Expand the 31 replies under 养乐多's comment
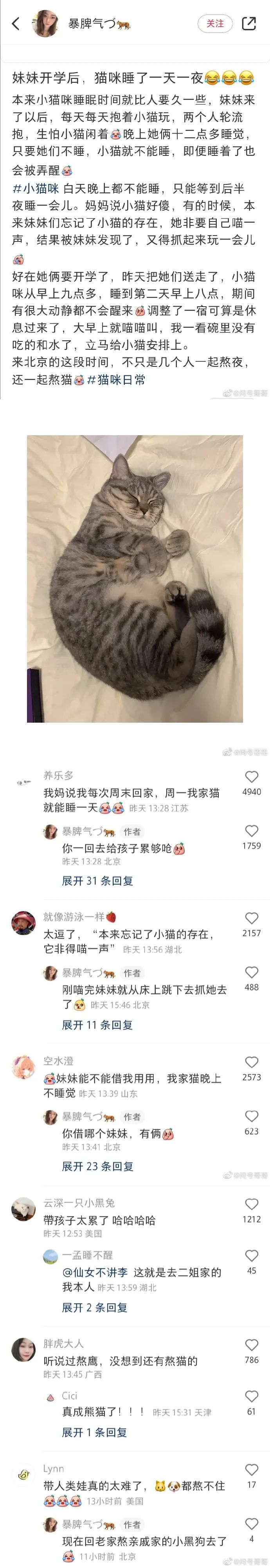Viewport: 270px width, 1568px height. pyautogui.click(x=97, y=881)
